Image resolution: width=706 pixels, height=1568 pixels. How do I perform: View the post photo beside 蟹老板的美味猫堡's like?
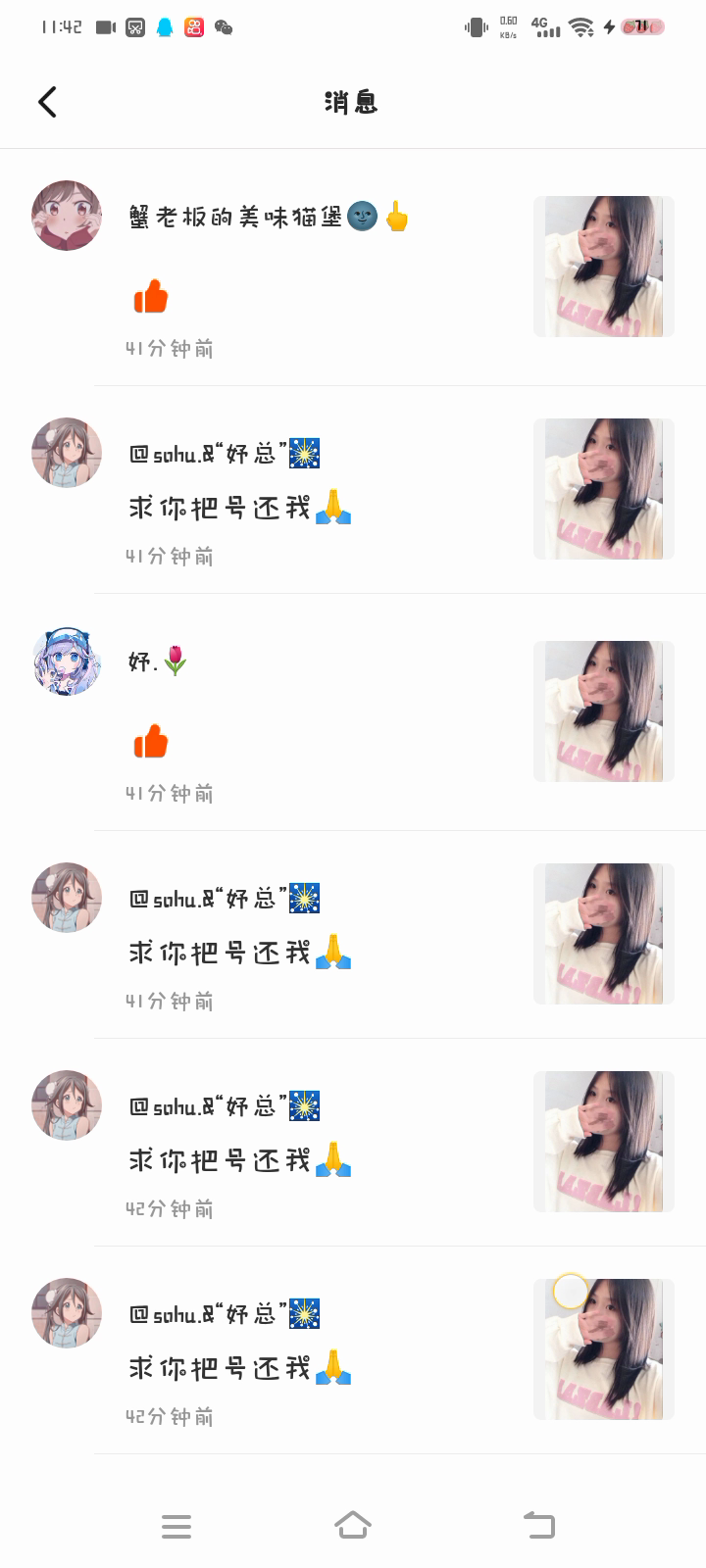603,267
